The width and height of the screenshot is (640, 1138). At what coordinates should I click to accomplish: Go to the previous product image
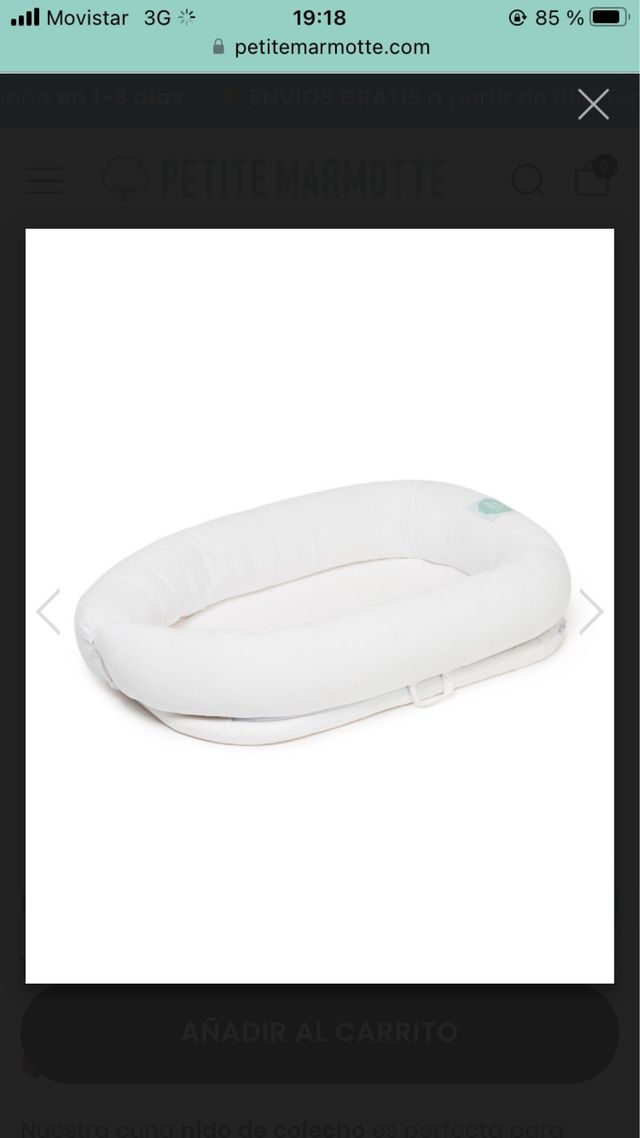pyautogui.click(x=48, y=611)
